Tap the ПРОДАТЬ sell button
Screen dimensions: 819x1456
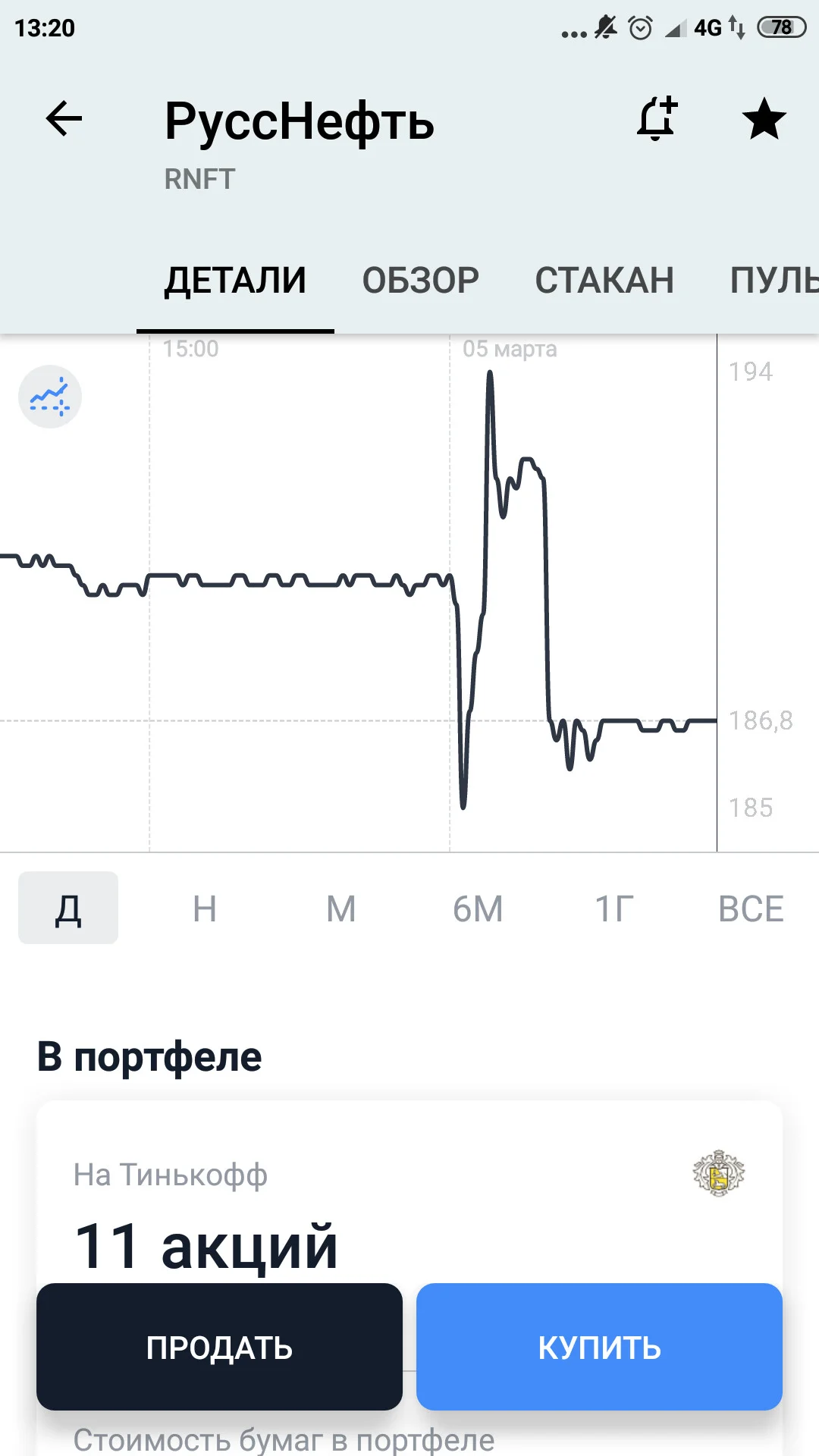[x=219, y=1347]
